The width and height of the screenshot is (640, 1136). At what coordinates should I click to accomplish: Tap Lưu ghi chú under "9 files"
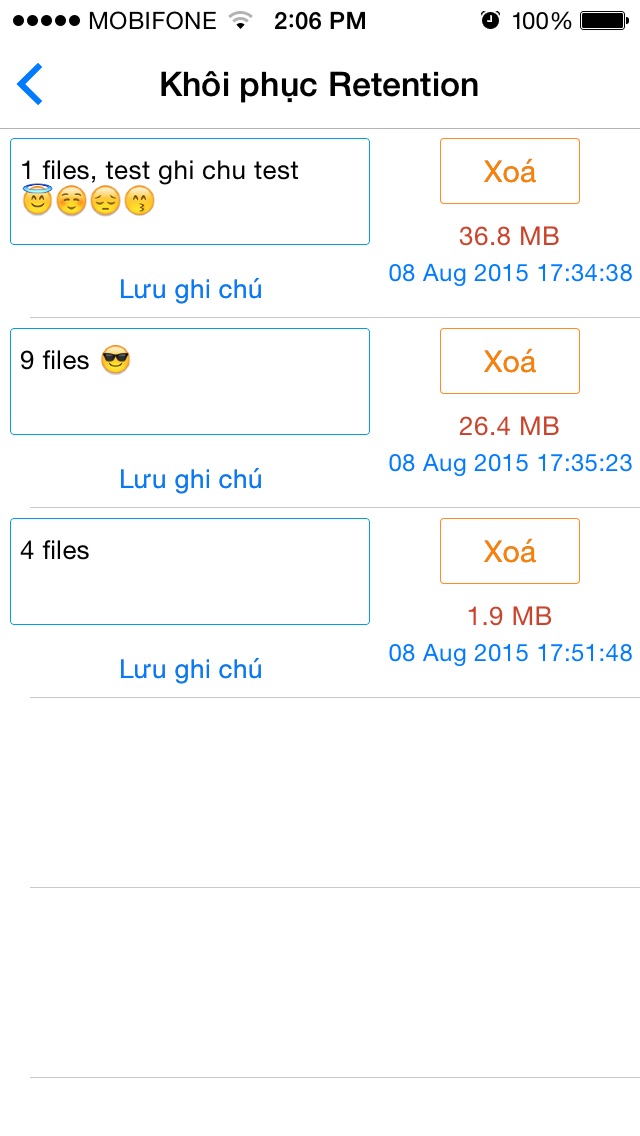190,480
